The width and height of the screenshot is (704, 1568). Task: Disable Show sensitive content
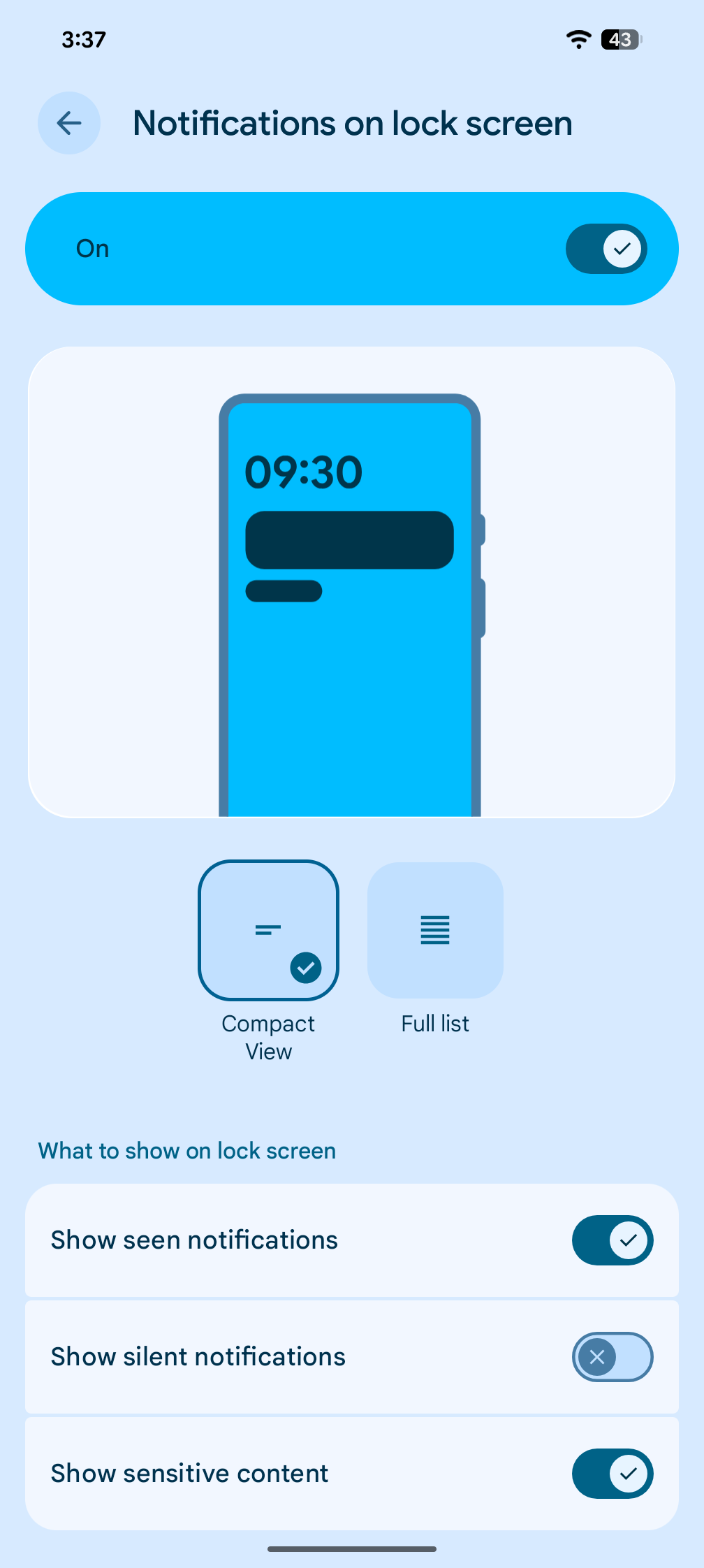613,1474
